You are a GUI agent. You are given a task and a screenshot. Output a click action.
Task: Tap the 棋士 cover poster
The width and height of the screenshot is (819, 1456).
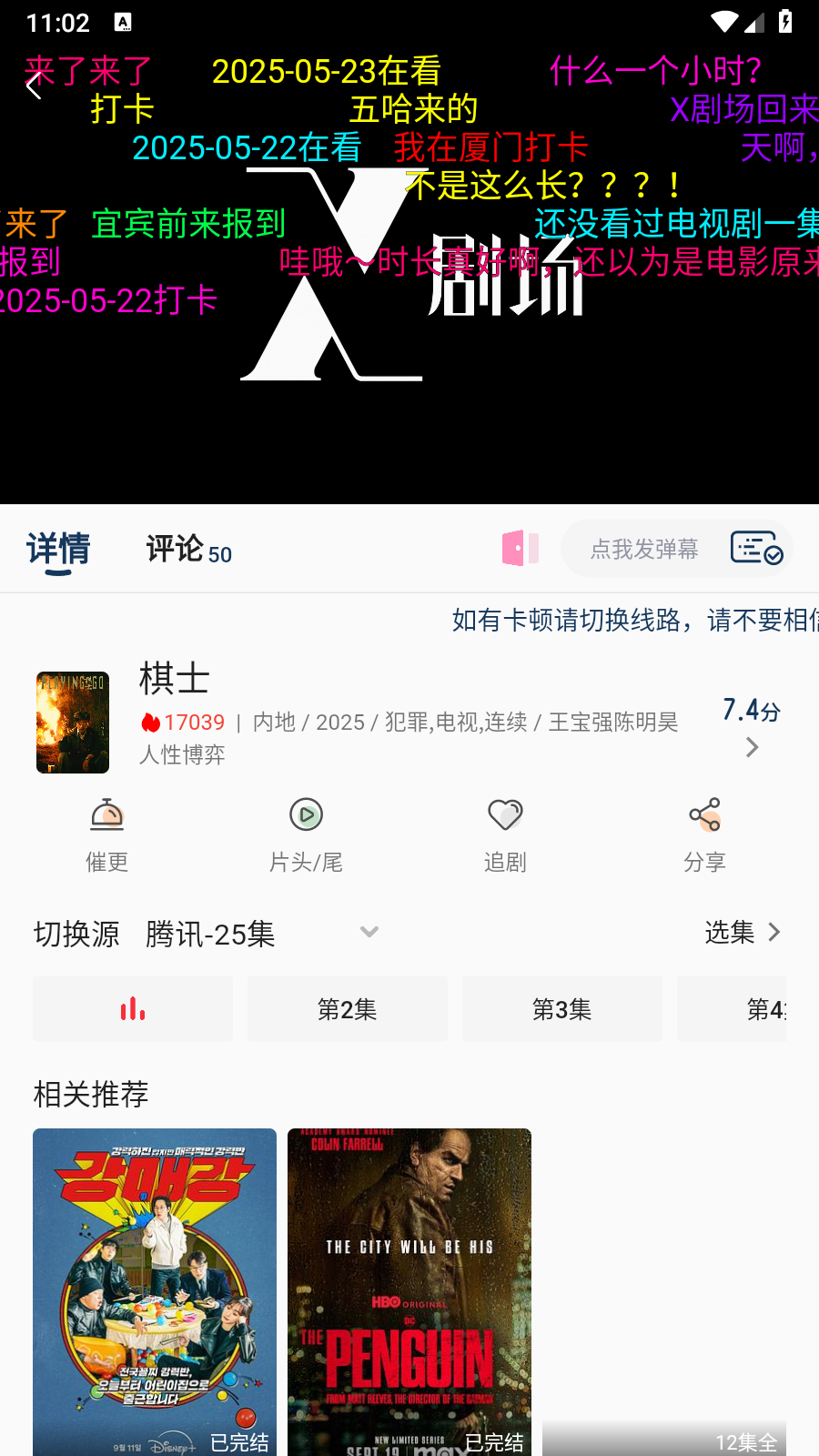(x=73, y=722)
